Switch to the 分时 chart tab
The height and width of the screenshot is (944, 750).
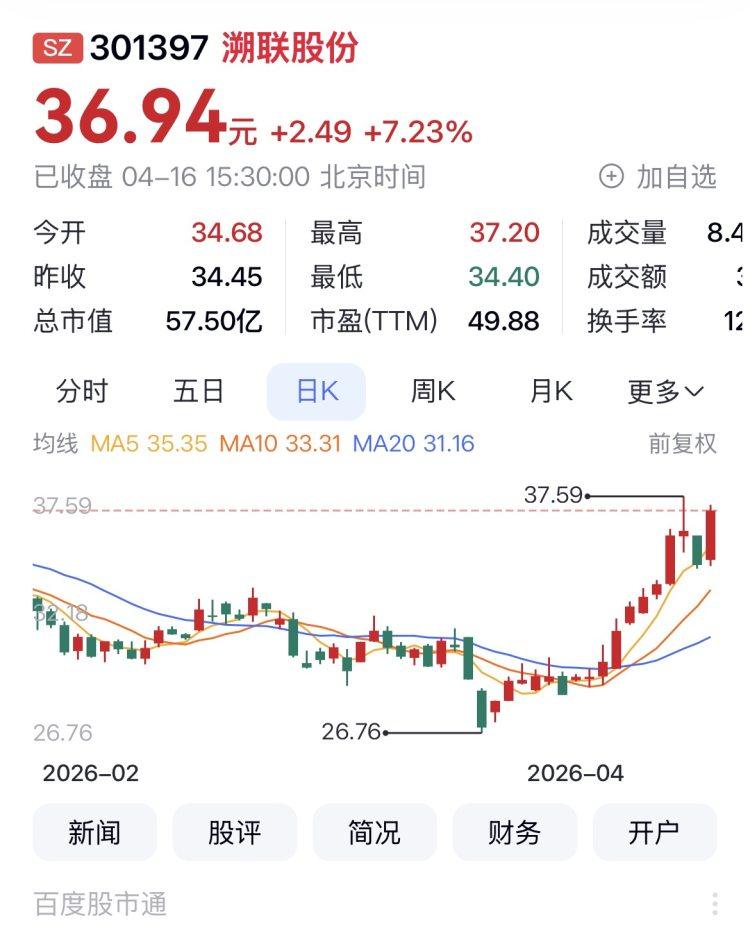82,391
